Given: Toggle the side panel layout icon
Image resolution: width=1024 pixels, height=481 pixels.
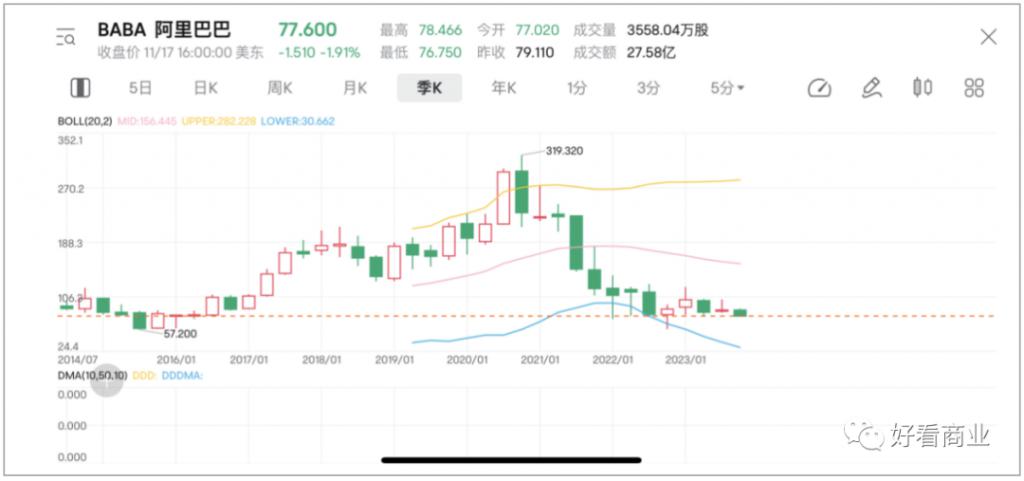Looking at the screenshot, I should tap(80, 88).
